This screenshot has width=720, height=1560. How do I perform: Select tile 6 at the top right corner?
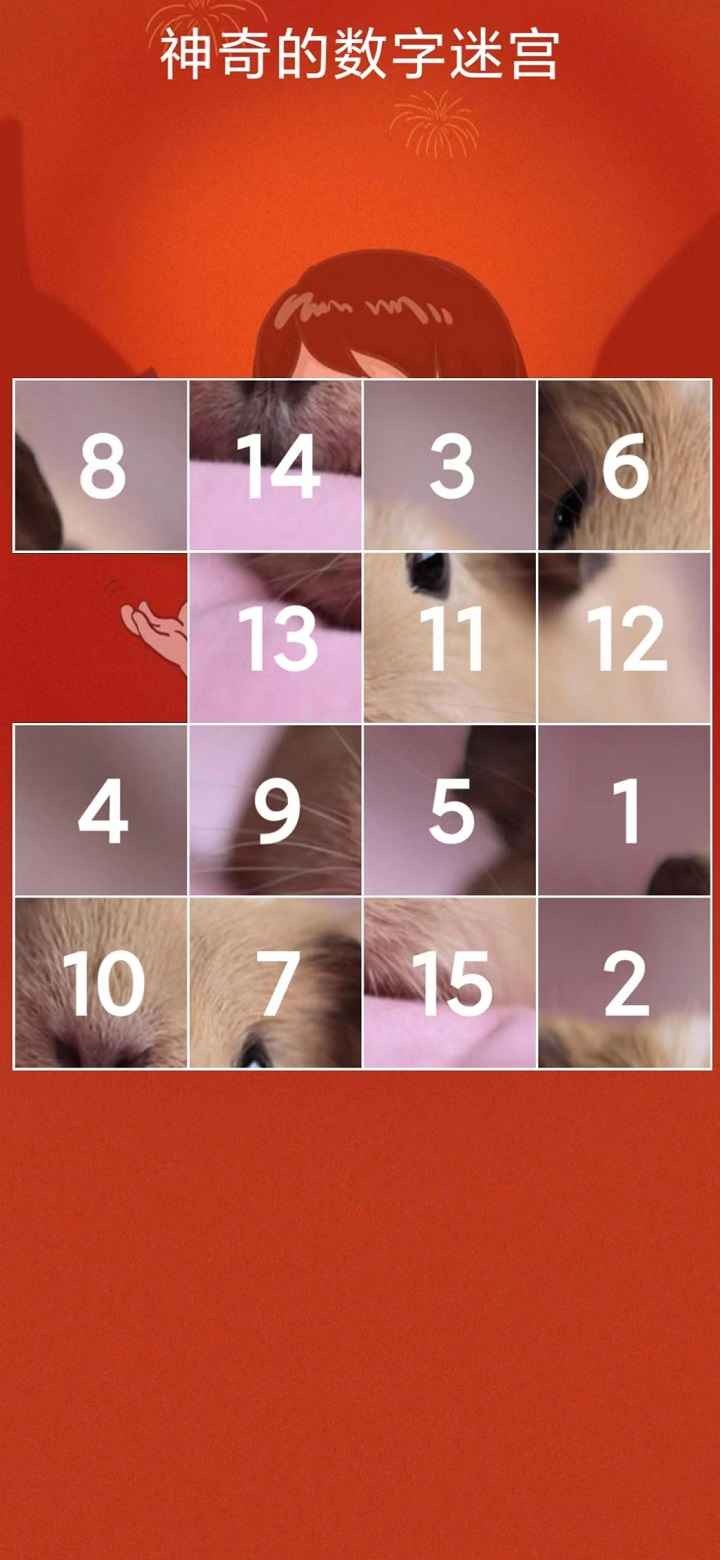click(623, 464)
